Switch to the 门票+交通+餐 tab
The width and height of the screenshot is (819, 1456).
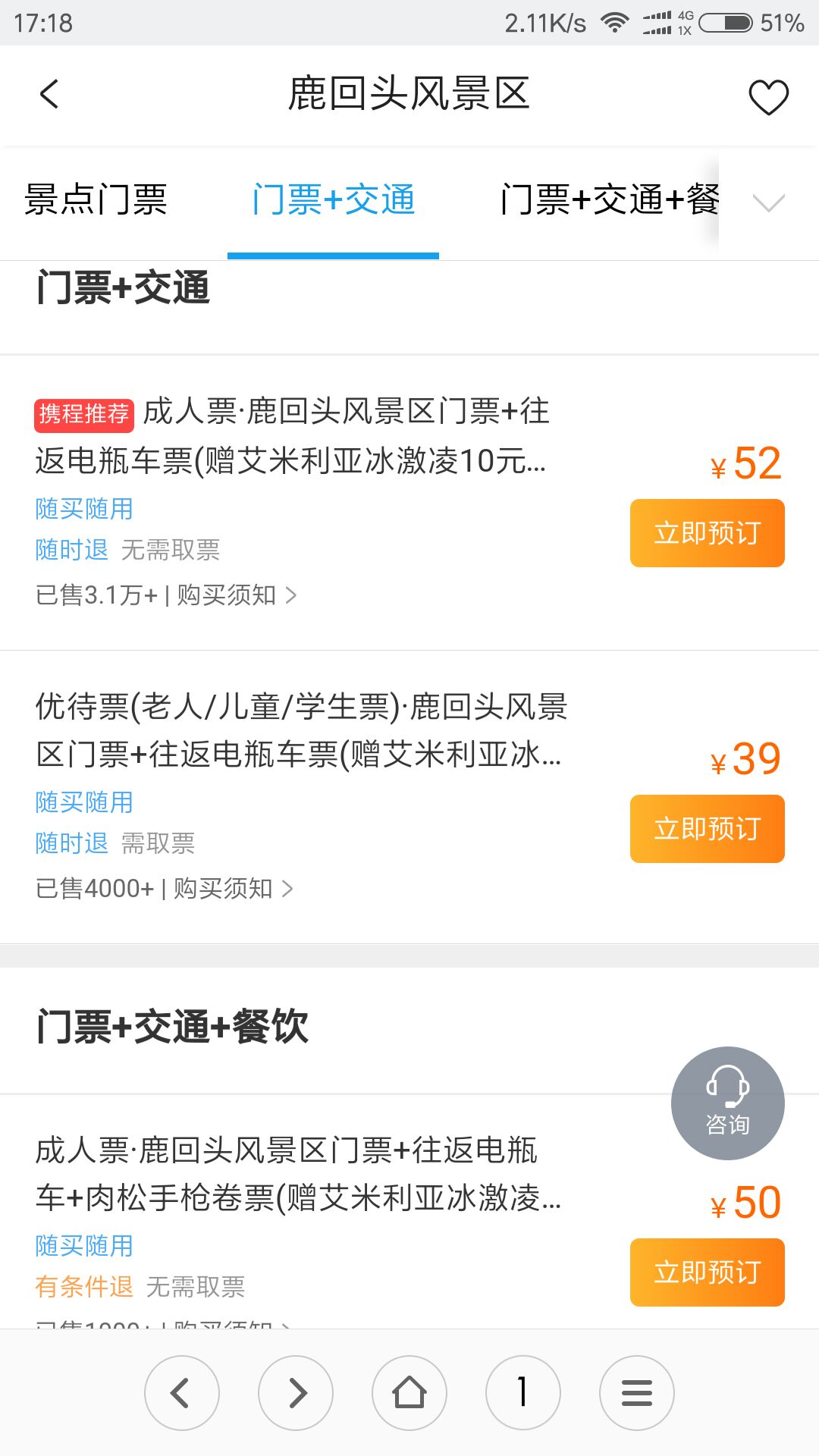pyautogui.click(x=610, y=200)
